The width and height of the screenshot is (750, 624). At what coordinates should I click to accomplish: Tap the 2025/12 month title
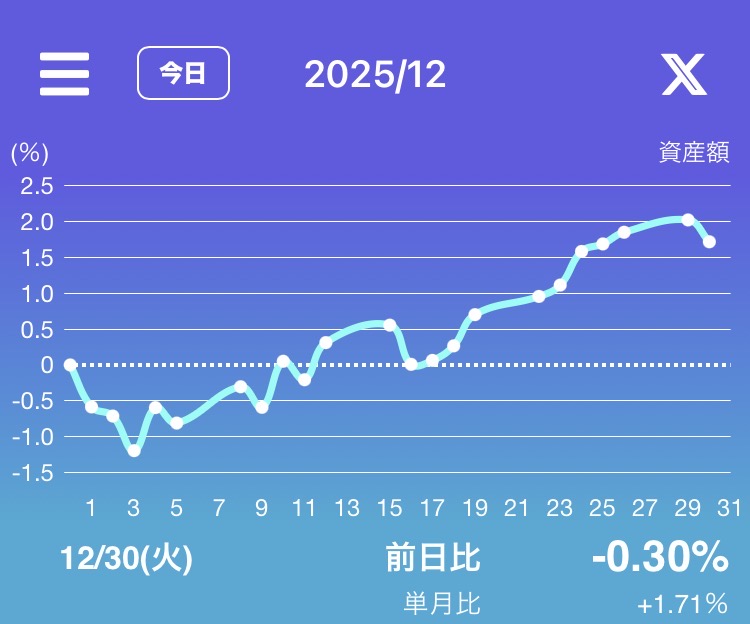pos(375,74)
